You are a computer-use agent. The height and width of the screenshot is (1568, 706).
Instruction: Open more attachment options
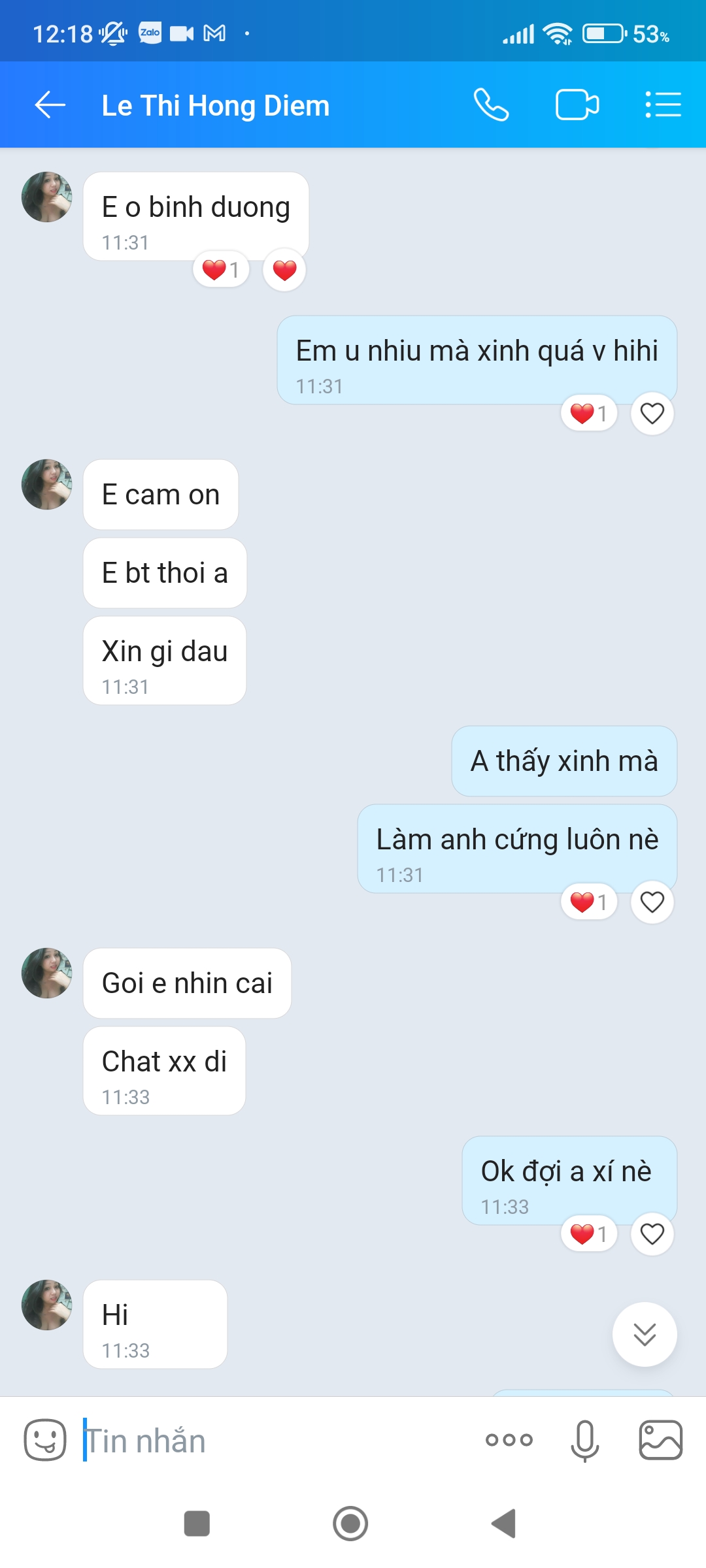[x=509, y=1440]
